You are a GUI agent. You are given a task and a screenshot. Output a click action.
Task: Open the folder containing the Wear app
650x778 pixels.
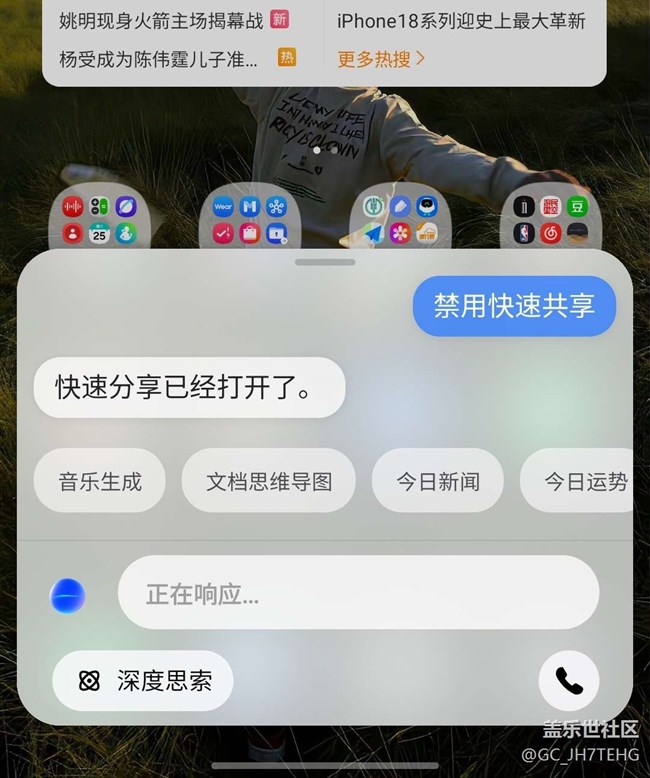(x=249, y=220)
